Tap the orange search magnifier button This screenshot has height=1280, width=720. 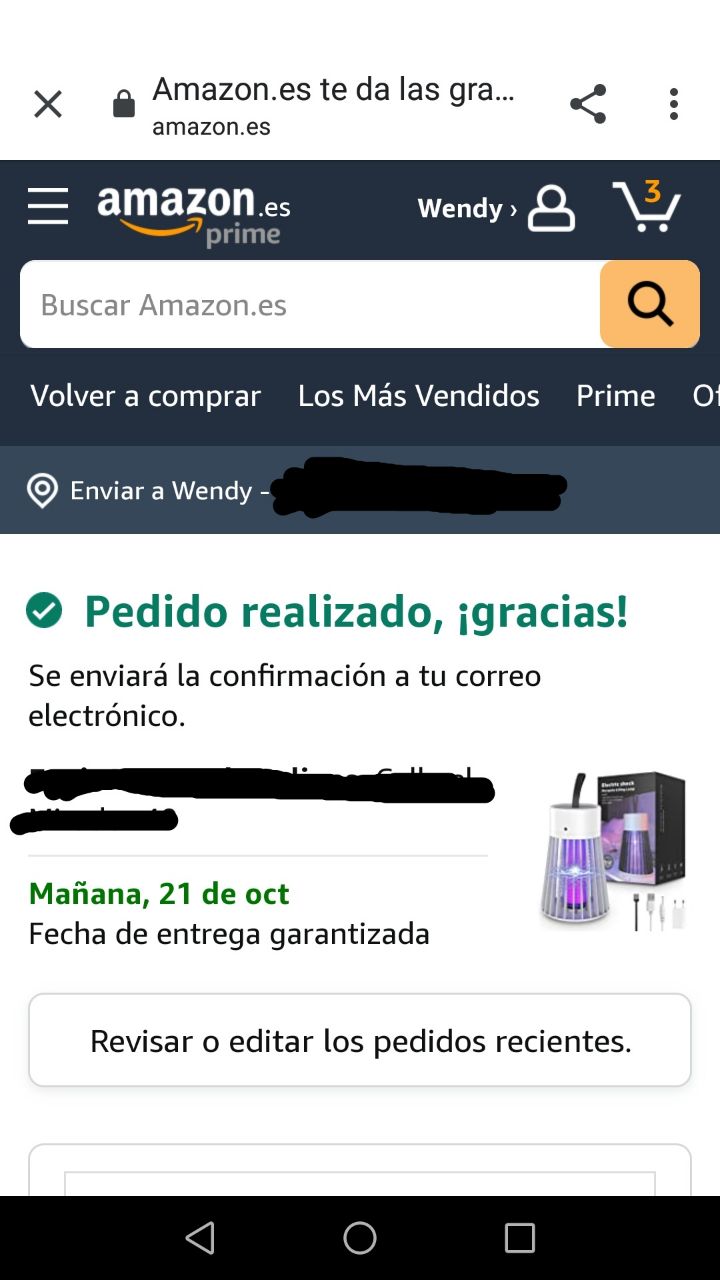click(x=650, y=304)
